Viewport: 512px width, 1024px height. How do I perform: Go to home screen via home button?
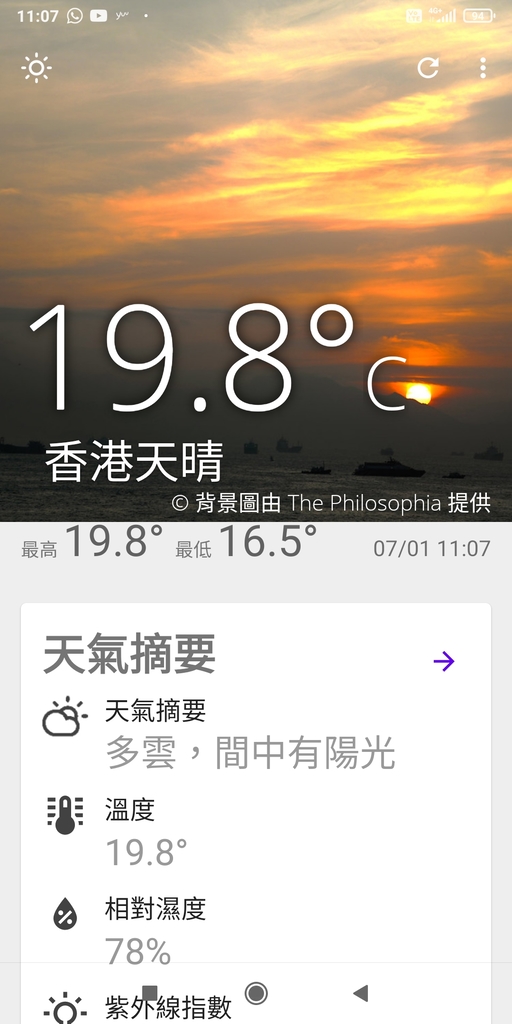256,993
